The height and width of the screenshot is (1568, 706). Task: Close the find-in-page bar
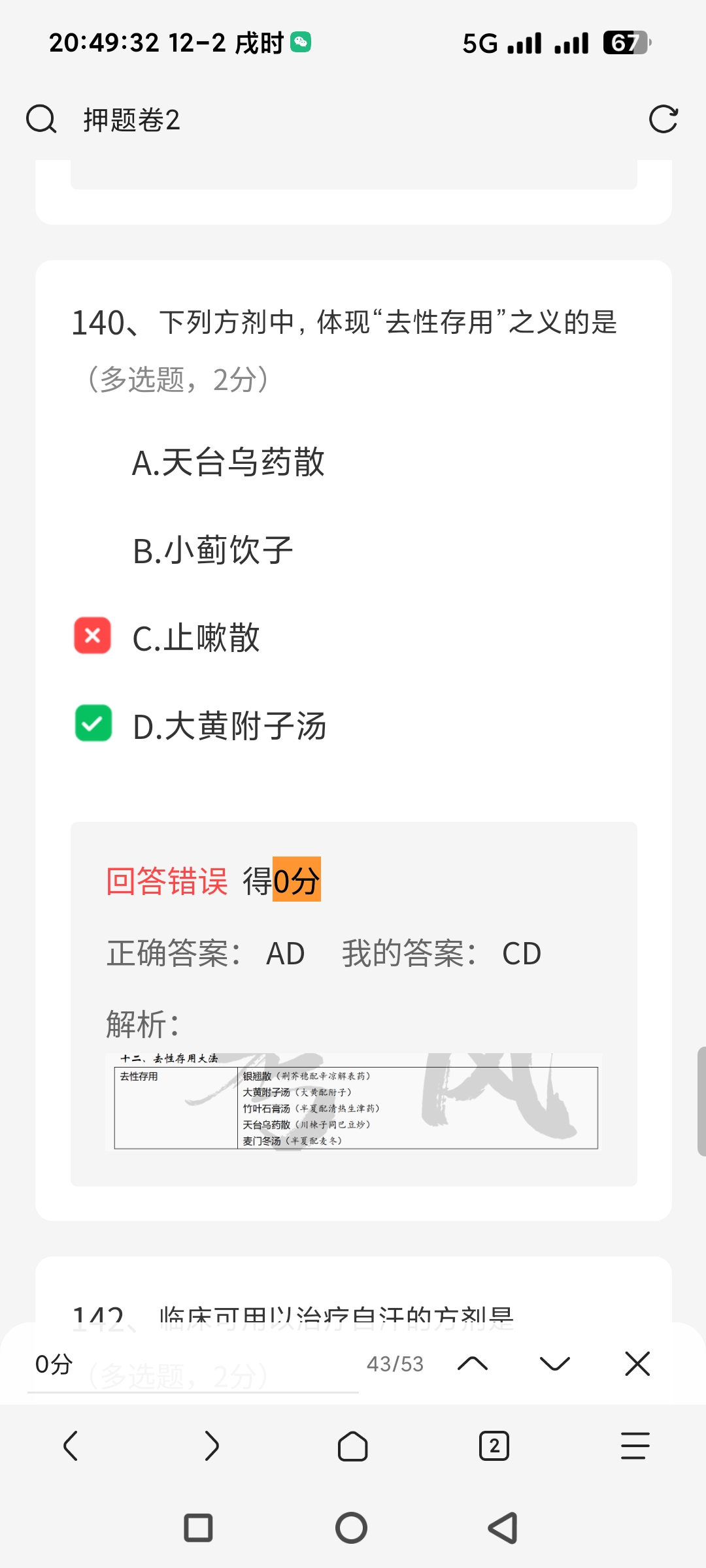(x=637, y=1364)
